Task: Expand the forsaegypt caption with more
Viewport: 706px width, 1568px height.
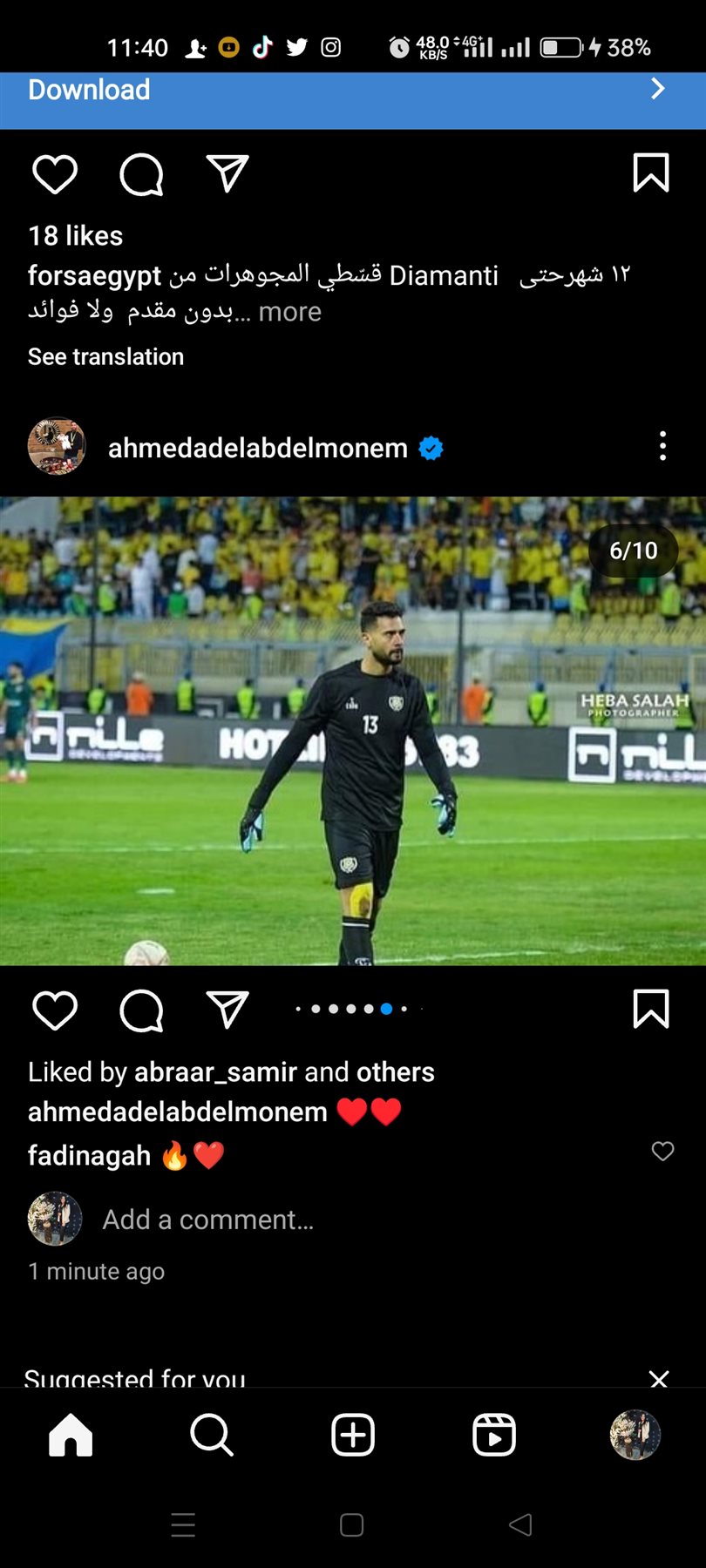Action: (x=289, y=312)
